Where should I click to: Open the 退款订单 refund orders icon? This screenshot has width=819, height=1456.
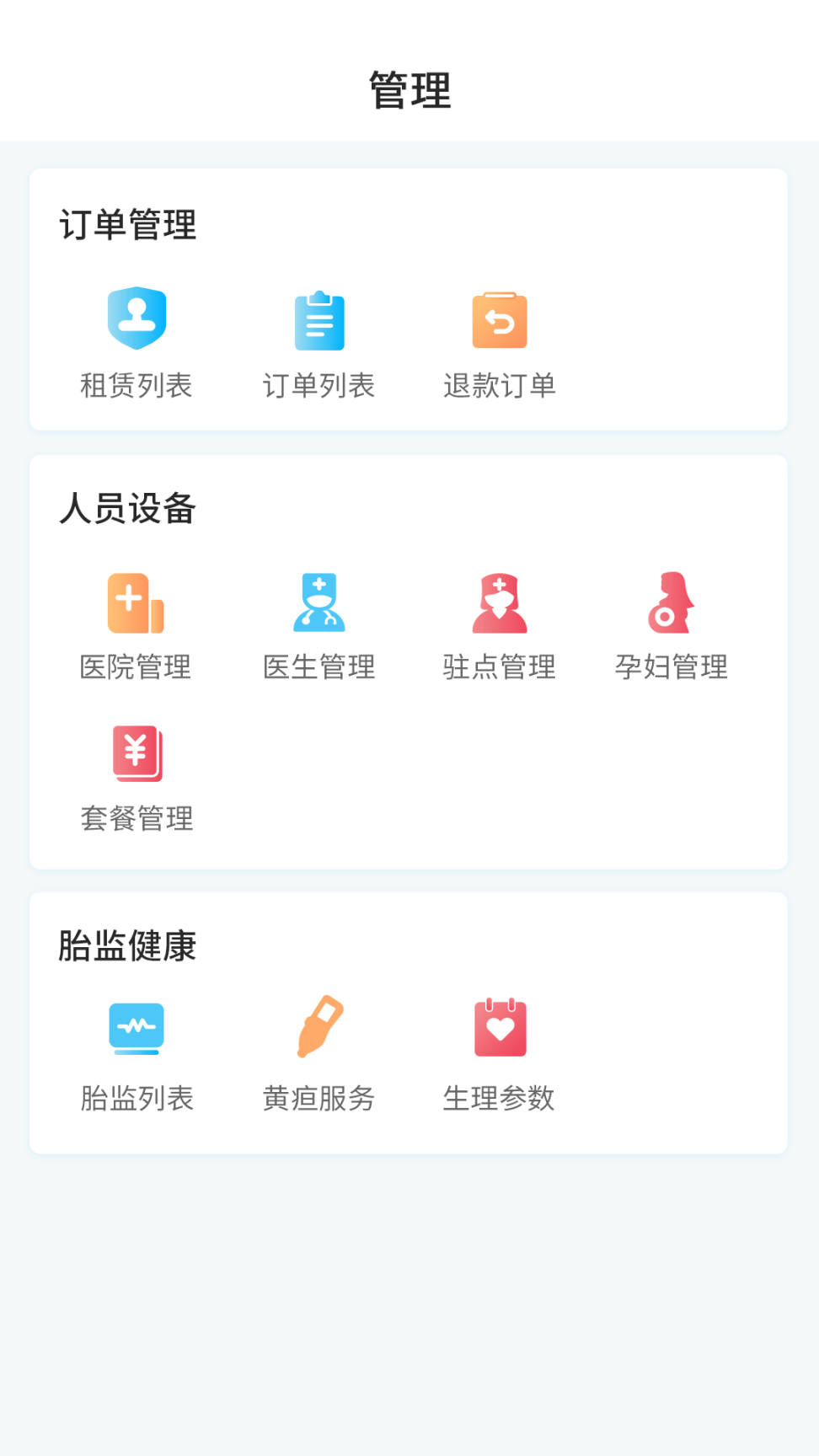499,320
